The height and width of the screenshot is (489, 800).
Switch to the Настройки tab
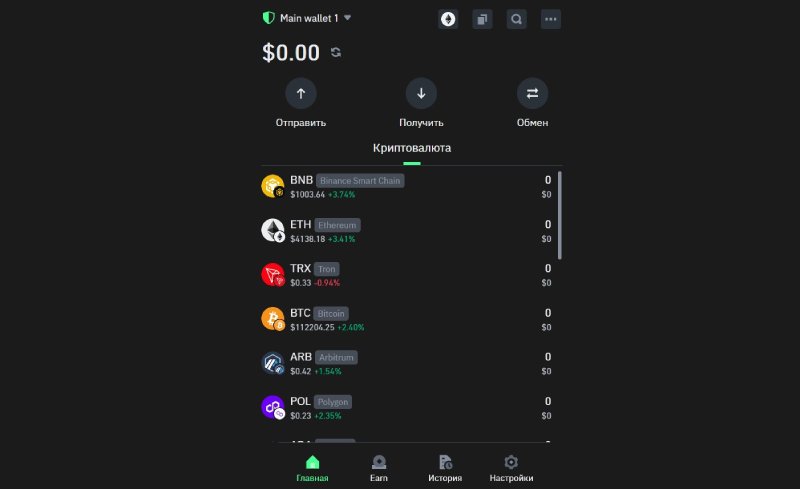tap(511, 468)
